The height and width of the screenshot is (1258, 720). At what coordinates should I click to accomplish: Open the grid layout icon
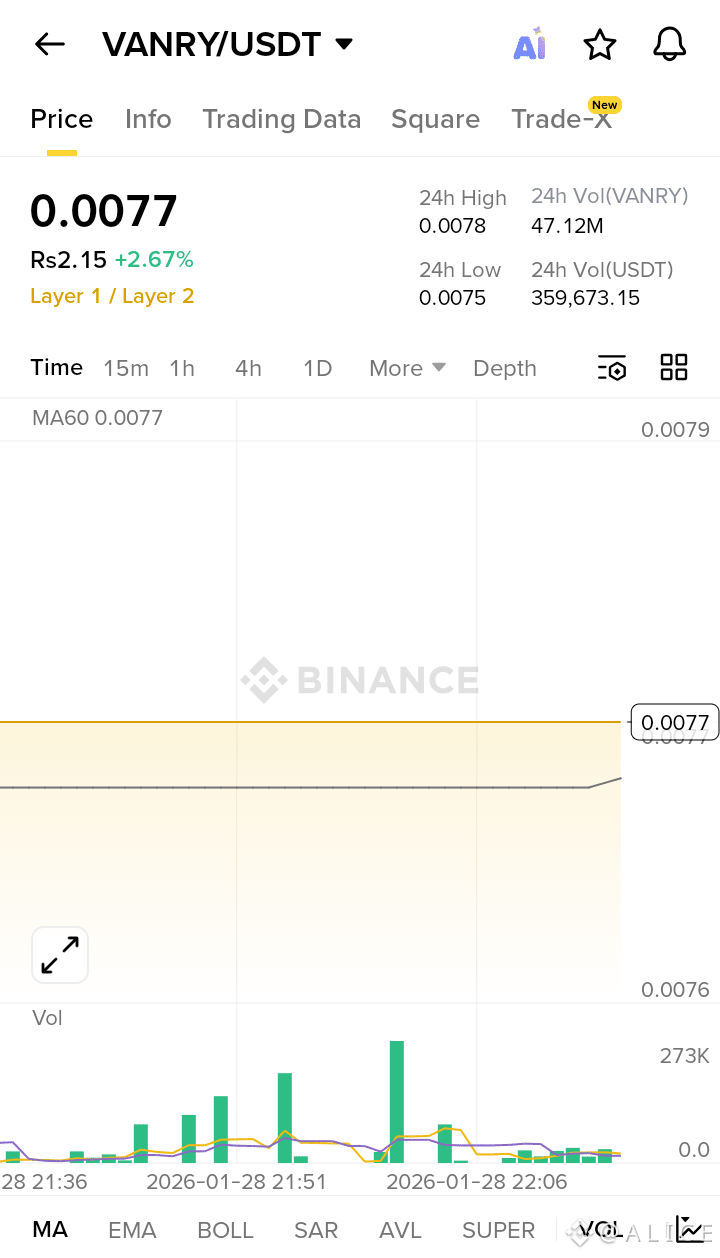[674, 367]
